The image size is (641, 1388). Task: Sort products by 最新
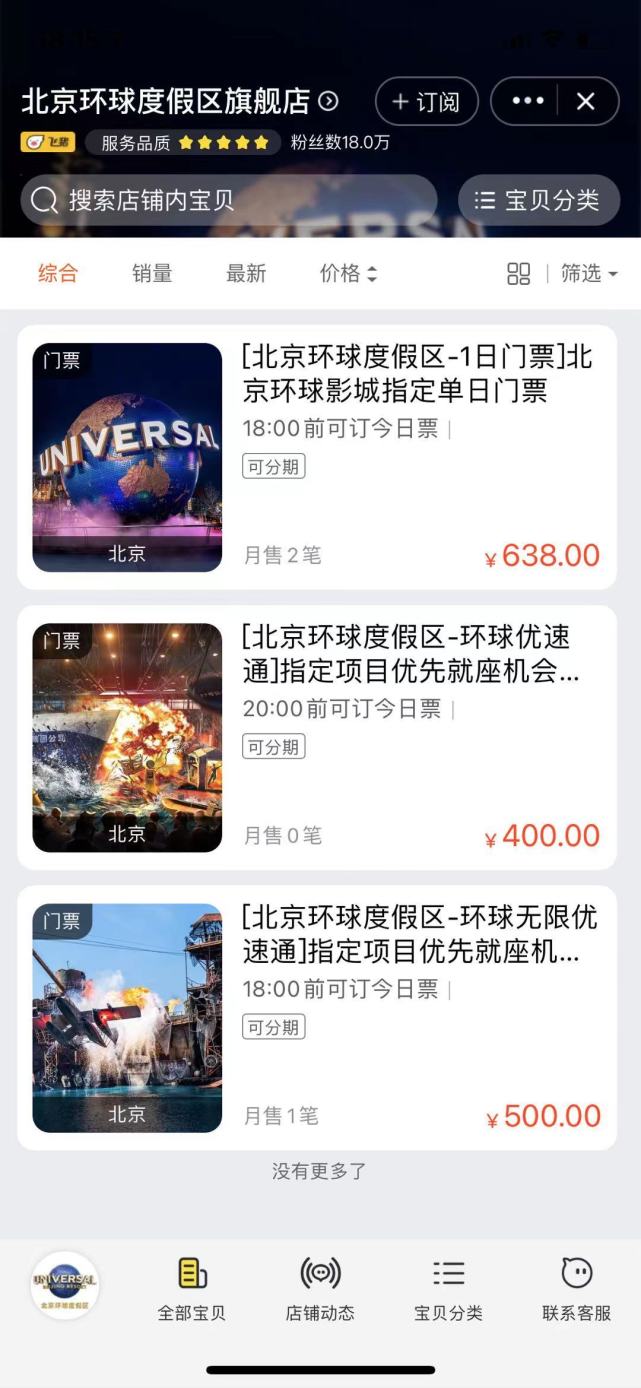click(x=246, y=273)
